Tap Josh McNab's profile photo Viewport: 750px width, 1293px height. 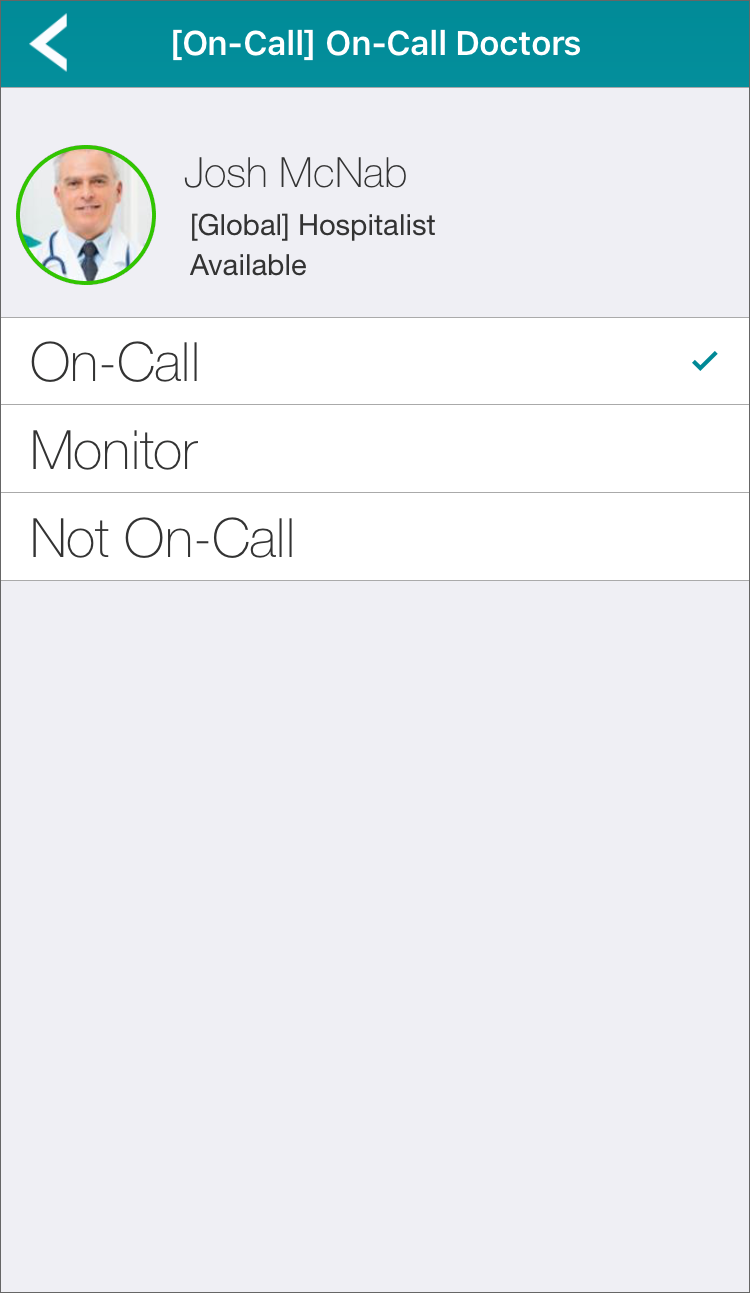[x=86, y=215]
